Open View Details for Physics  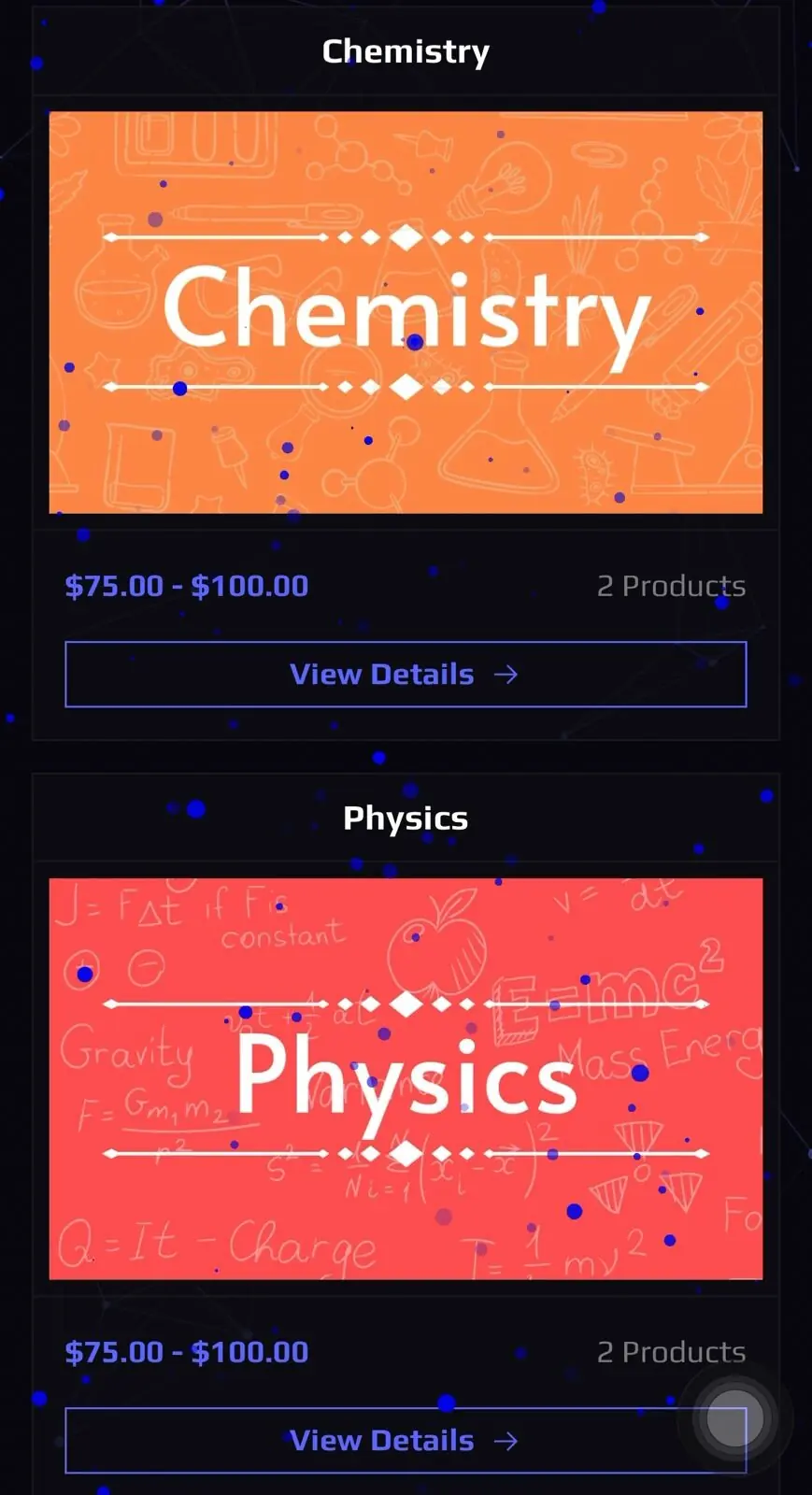[406, 1440]
